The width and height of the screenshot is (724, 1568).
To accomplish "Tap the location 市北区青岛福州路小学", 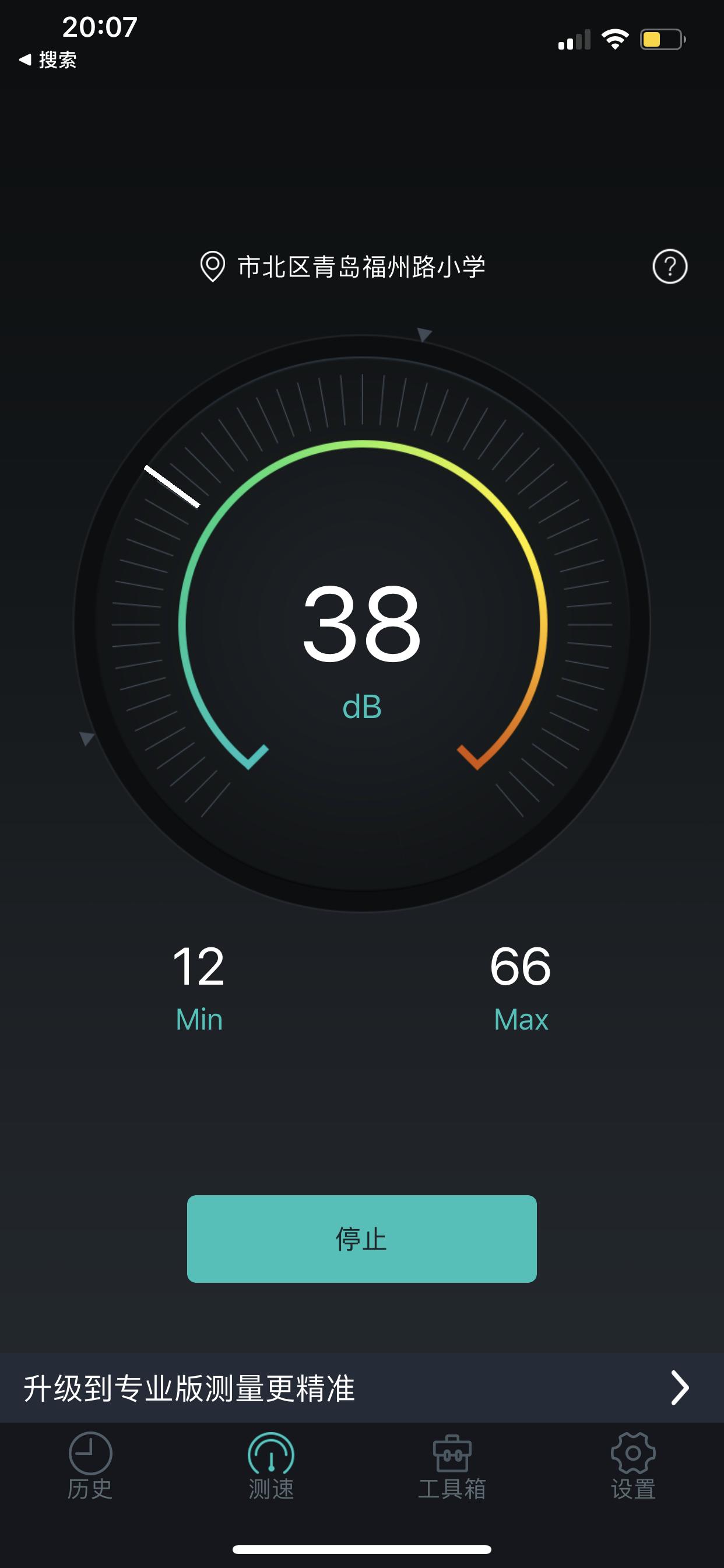I will point(343,267).
